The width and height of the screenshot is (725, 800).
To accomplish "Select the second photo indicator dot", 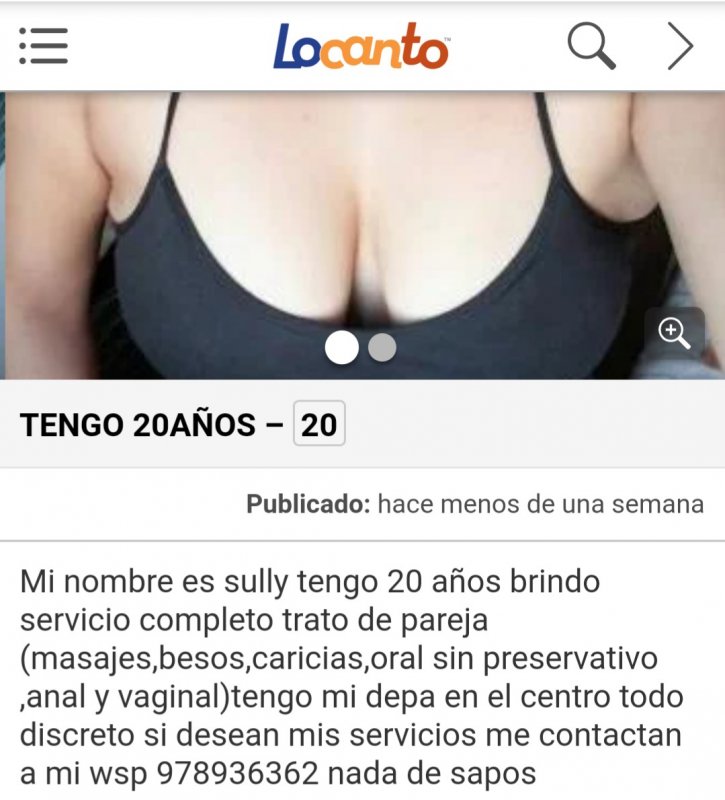I will click(382, 347).
